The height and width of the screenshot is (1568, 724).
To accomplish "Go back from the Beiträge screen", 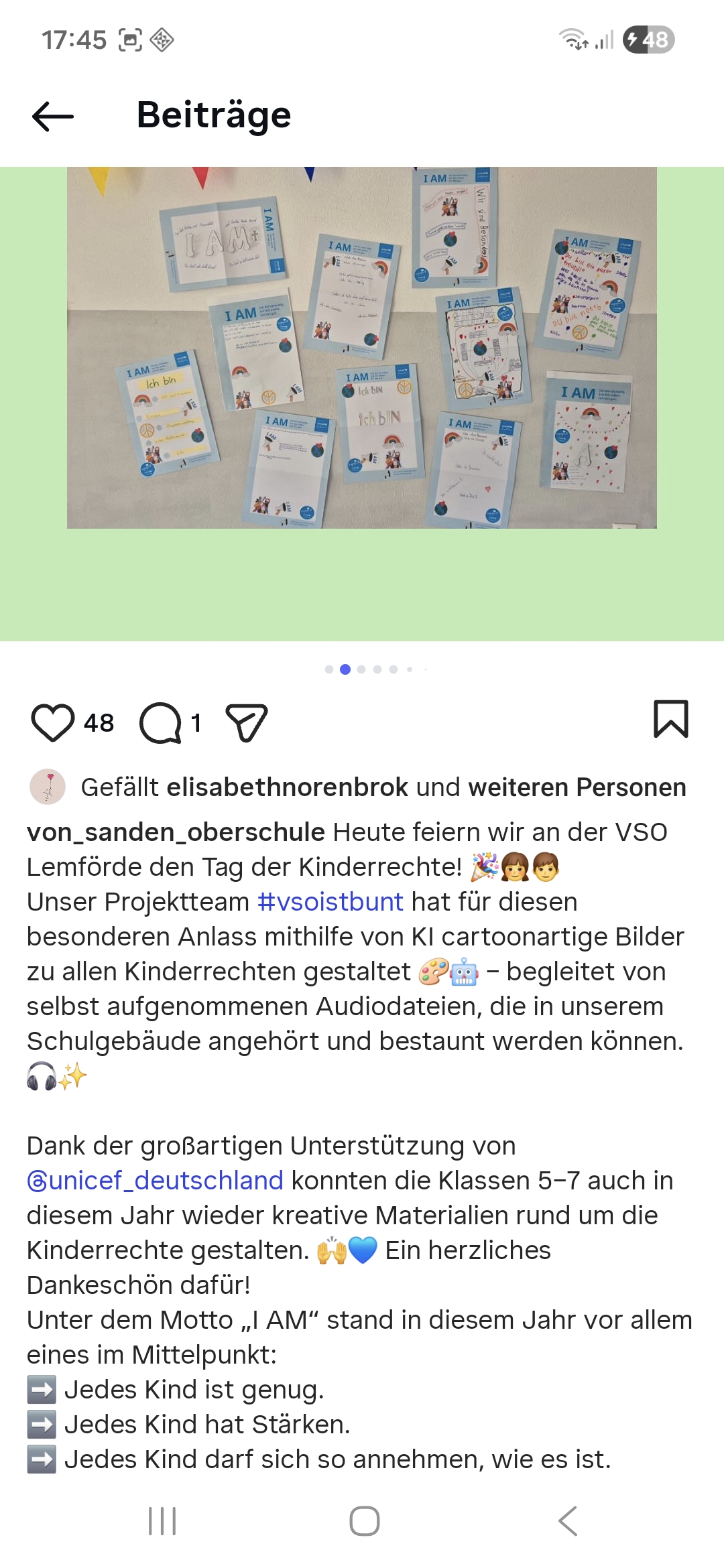I will (53, 117).
